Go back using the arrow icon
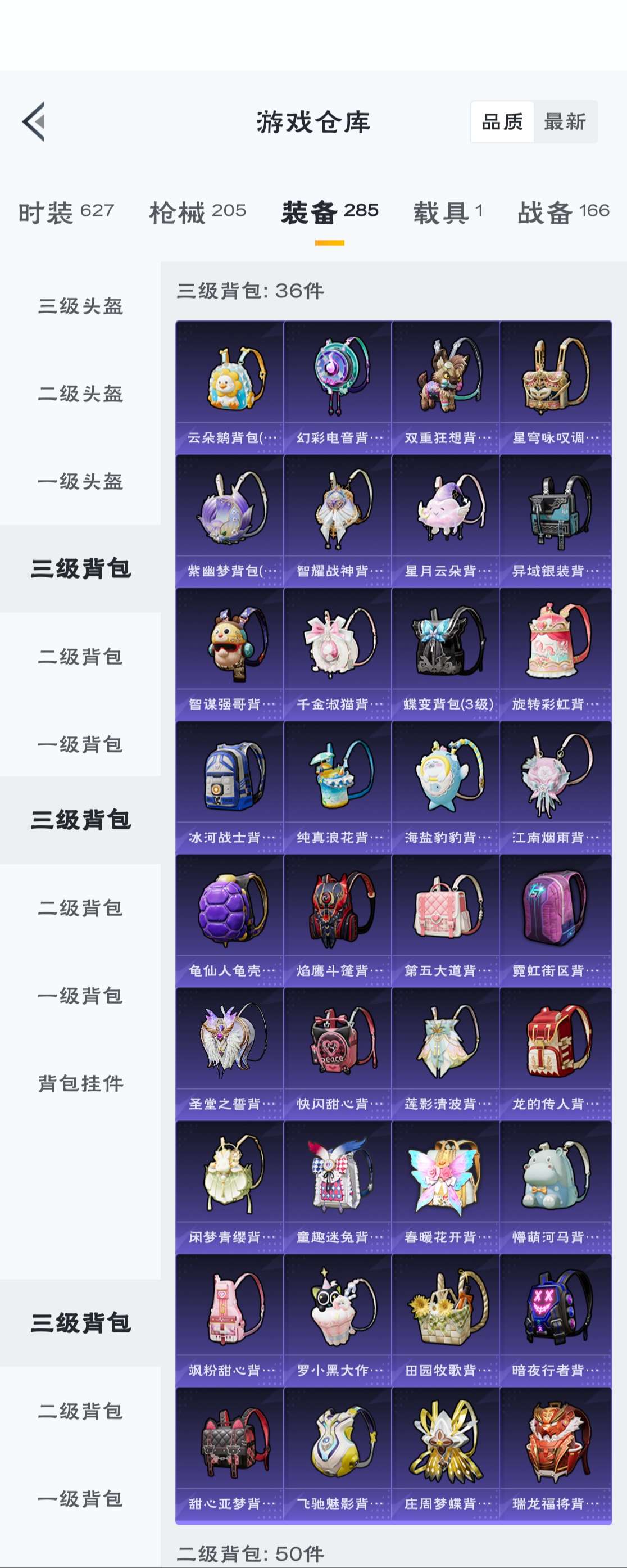The height and width of the screenshot is (1568, 627). tap(34, 122)
